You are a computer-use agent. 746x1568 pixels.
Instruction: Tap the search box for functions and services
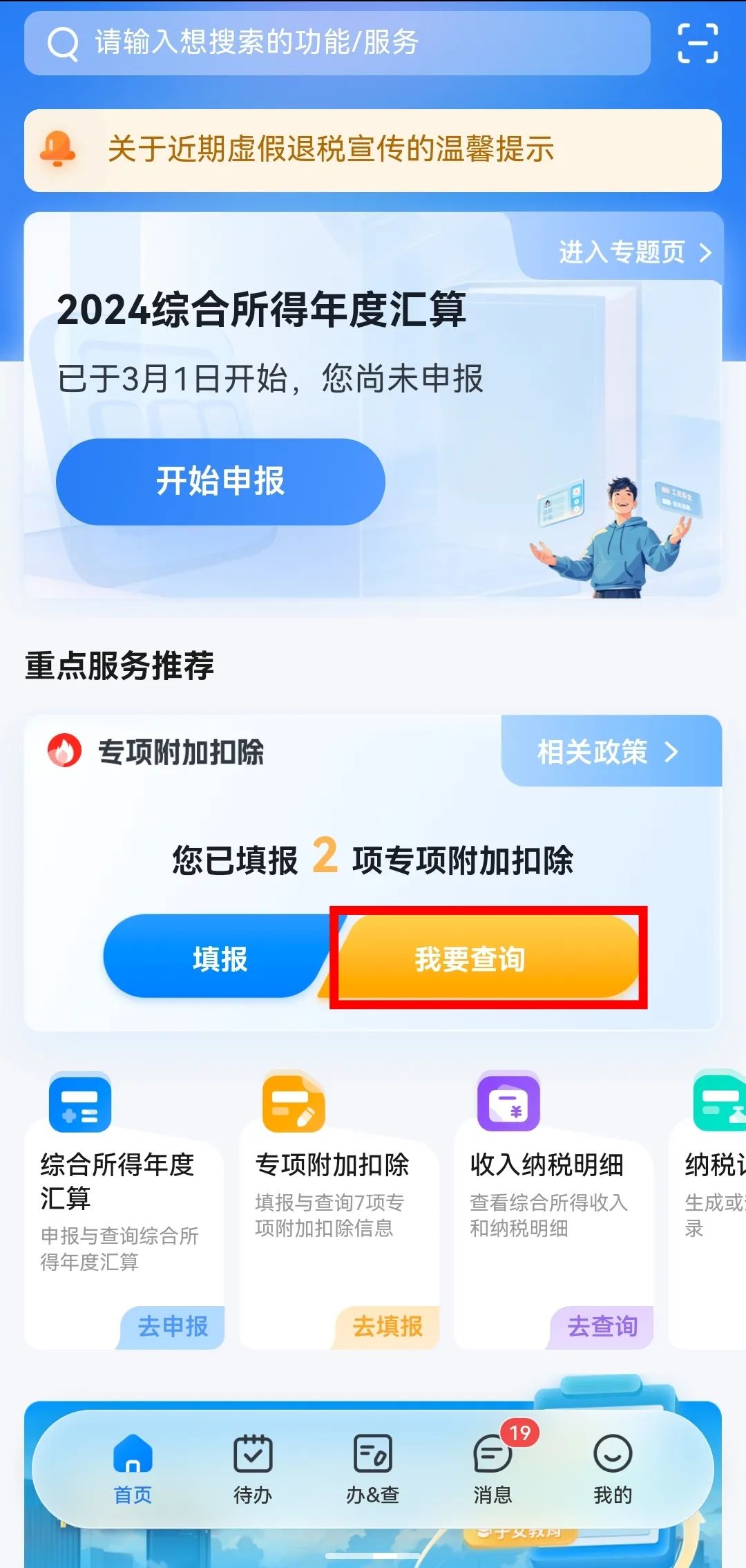337,43
